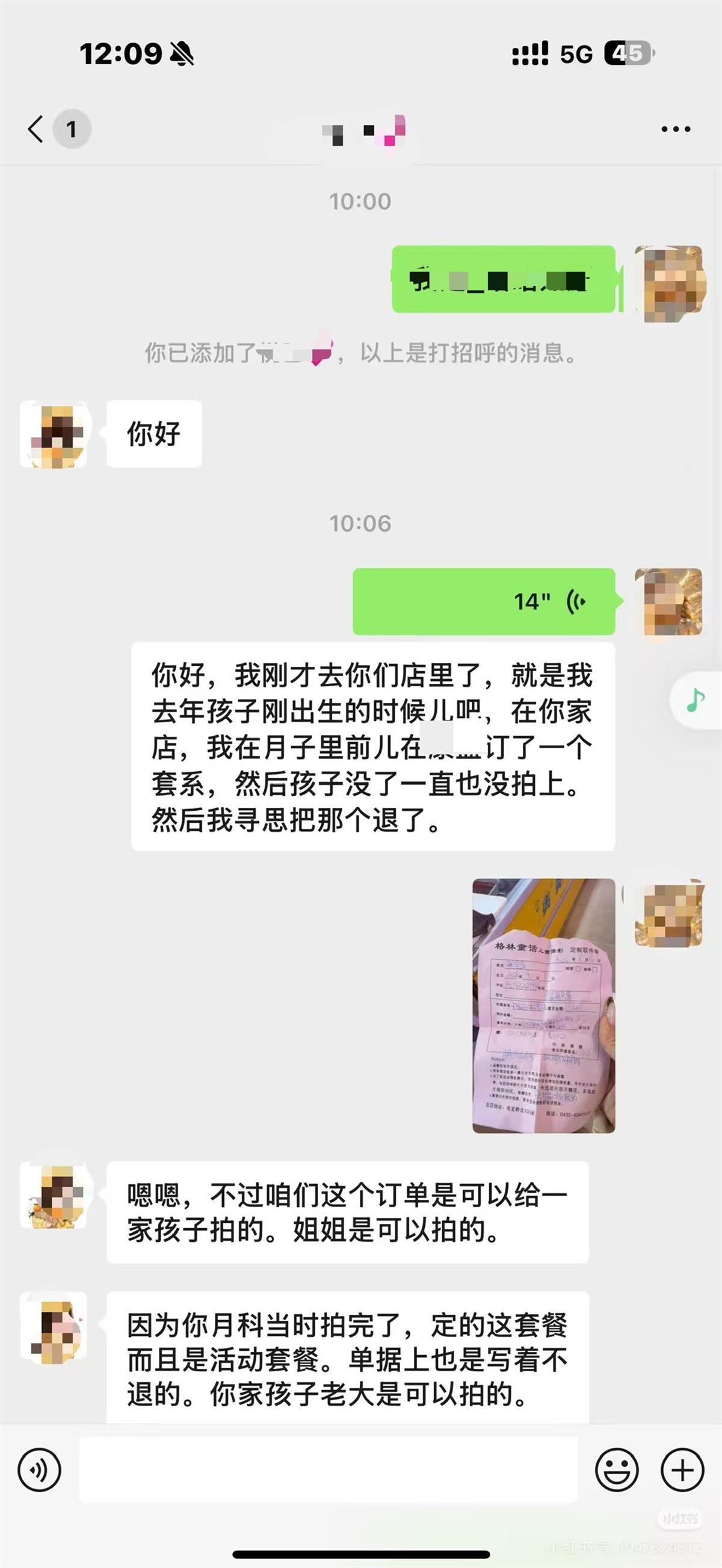The height and width of the screenshot is (1568, 722).
Task: Tap the unread count '1' badge
Action: [71, 129]
